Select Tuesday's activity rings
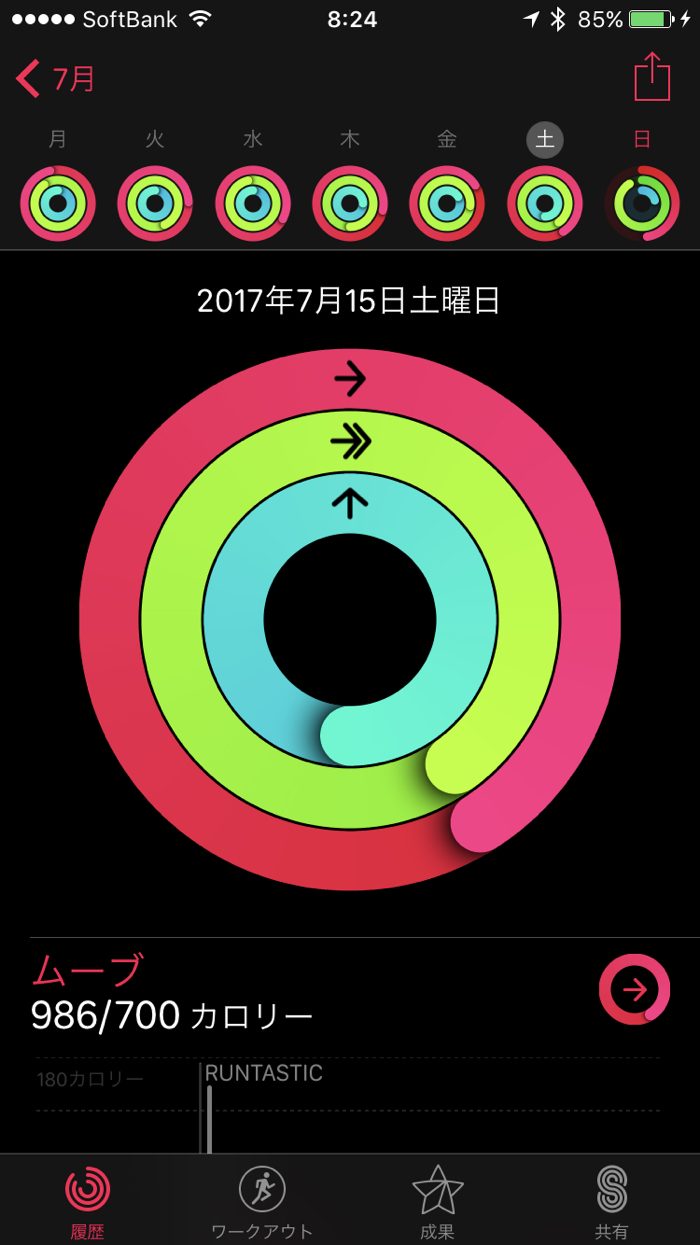 tap(155, 203)
